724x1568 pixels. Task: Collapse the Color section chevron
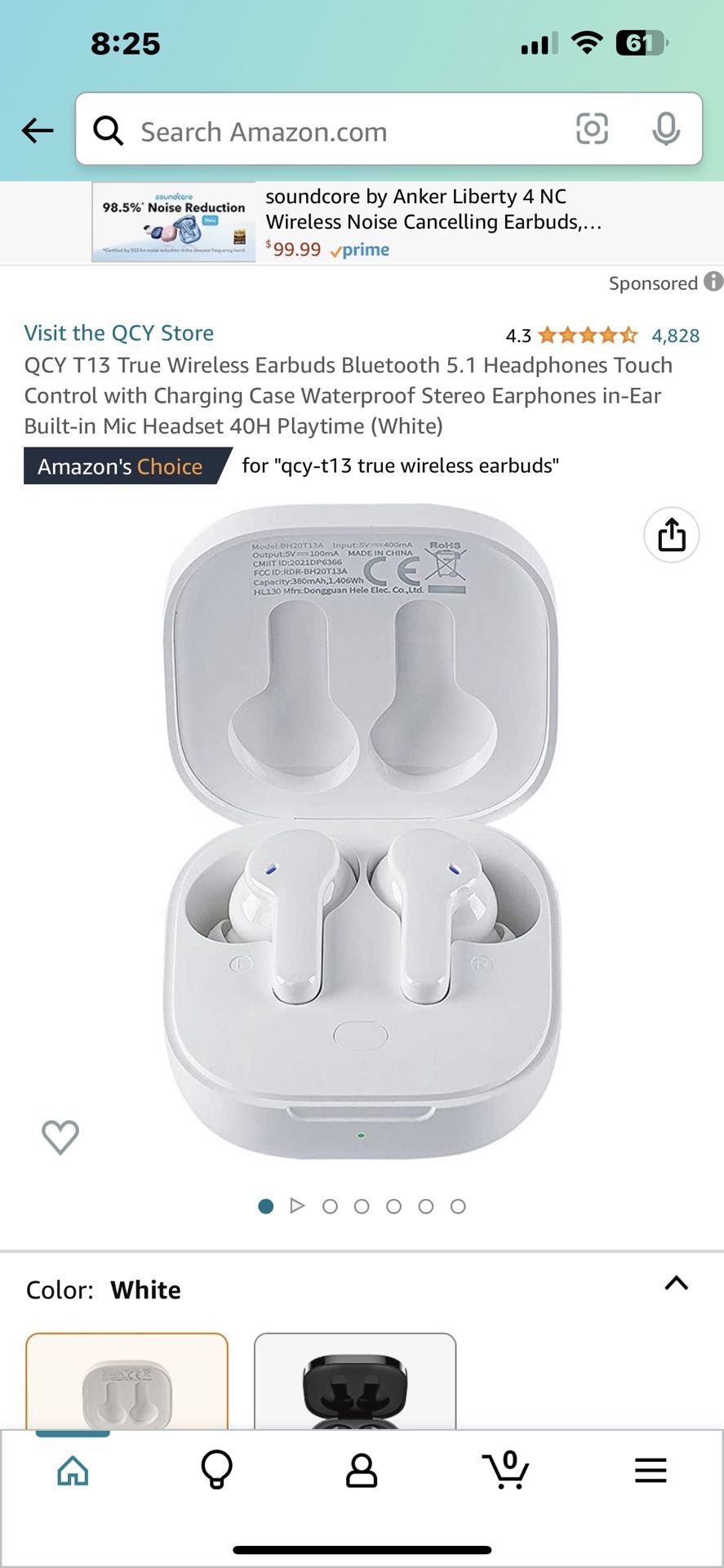click(677, 1283)
